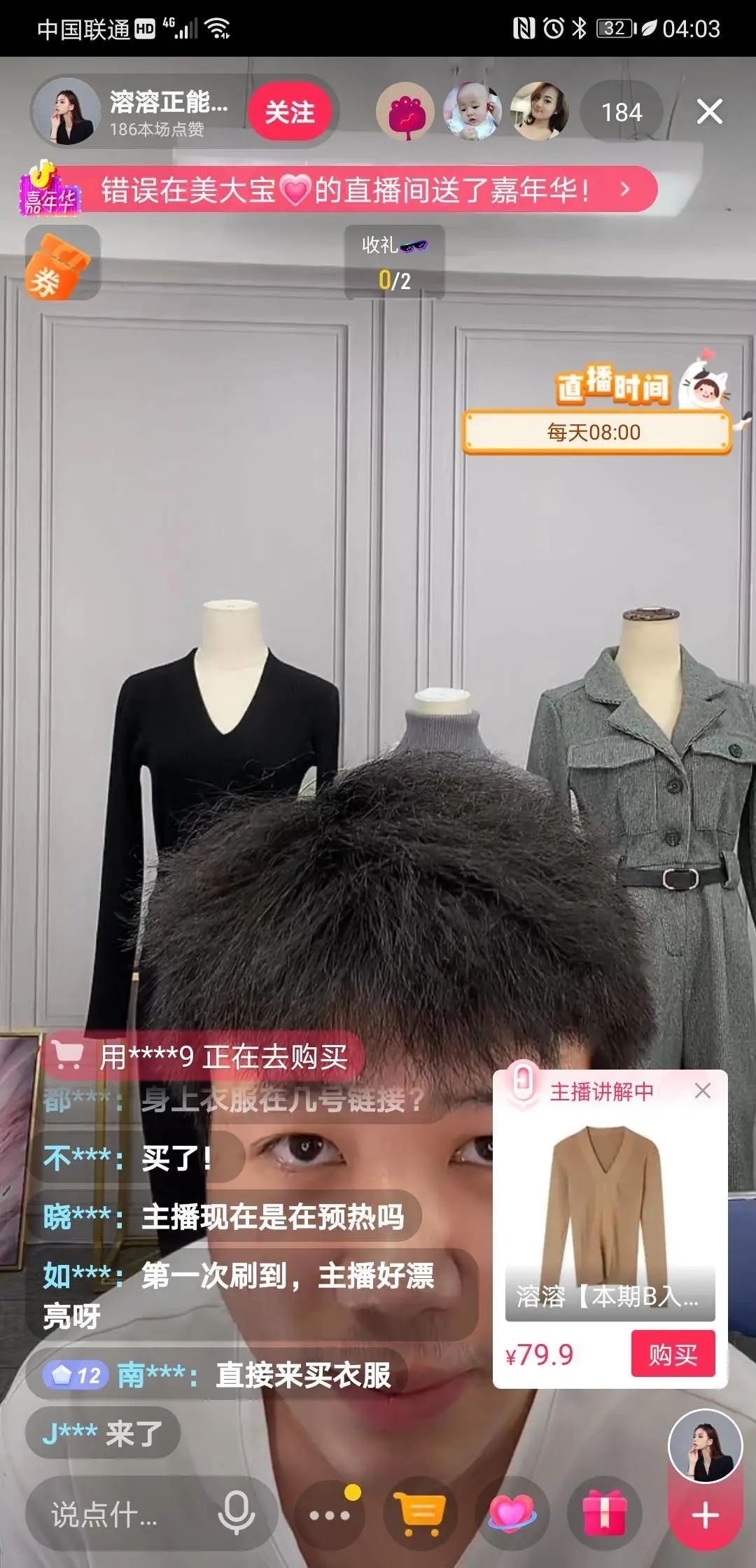Open the streamer's profile avatar
756x1568 pixels.
(x=67, y=112)
